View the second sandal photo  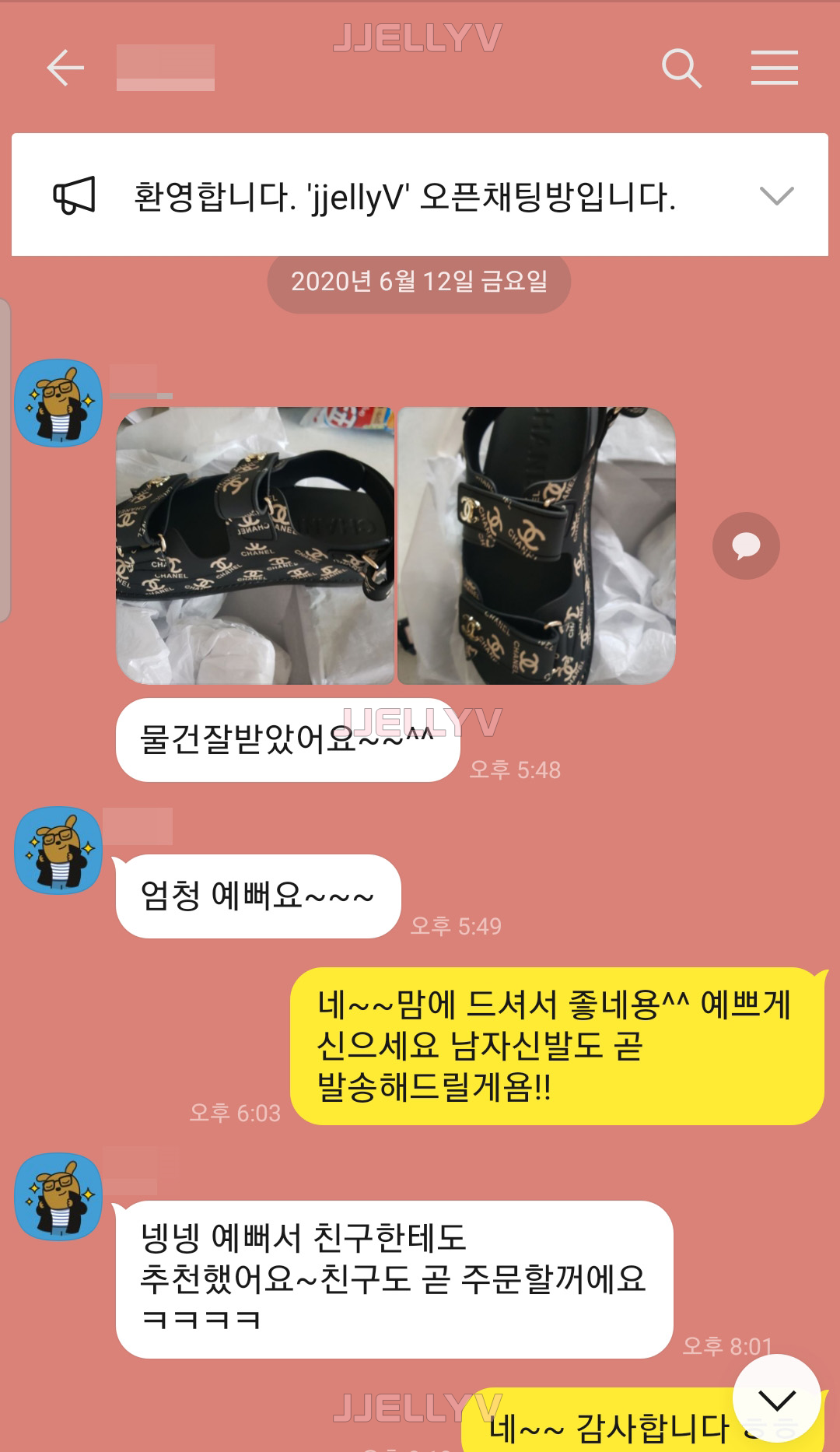pyautogui.click(x=537, y=546)
